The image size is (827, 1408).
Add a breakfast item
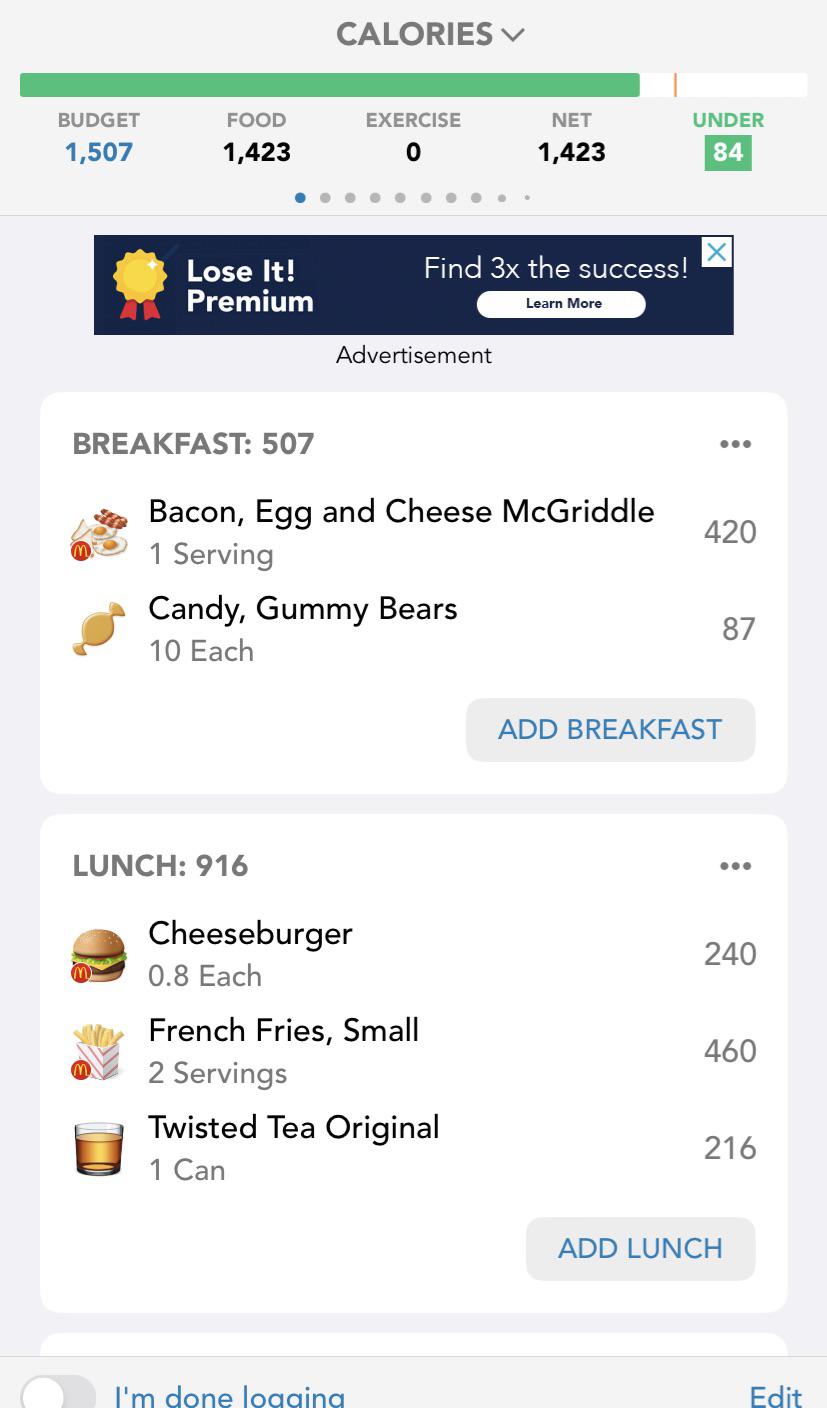(x=610, y=729)
